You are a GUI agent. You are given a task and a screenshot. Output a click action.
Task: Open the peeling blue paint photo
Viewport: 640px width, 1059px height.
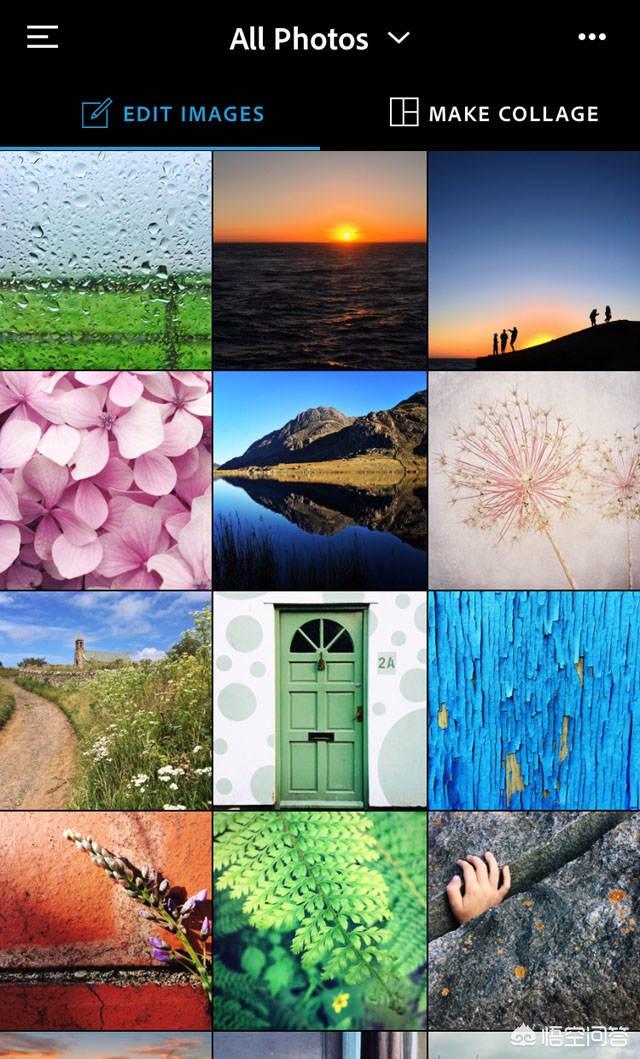(534, 700)
